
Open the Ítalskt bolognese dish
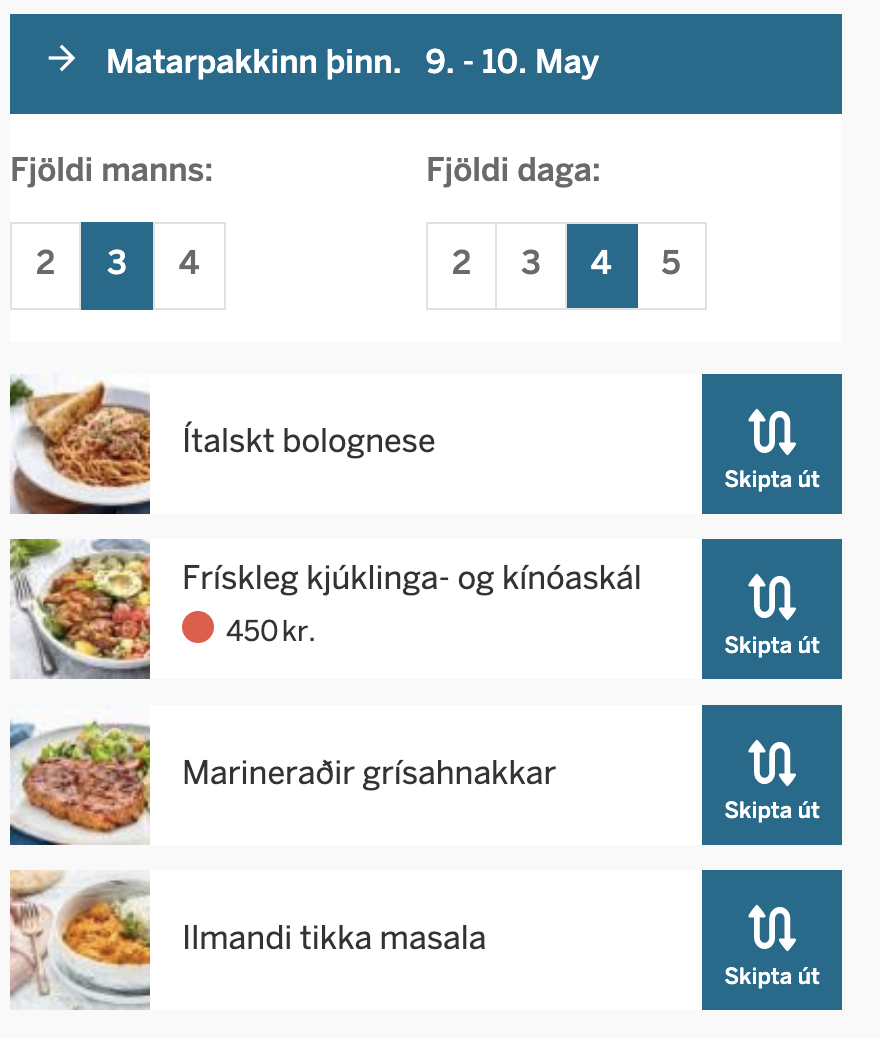[309, 441]
